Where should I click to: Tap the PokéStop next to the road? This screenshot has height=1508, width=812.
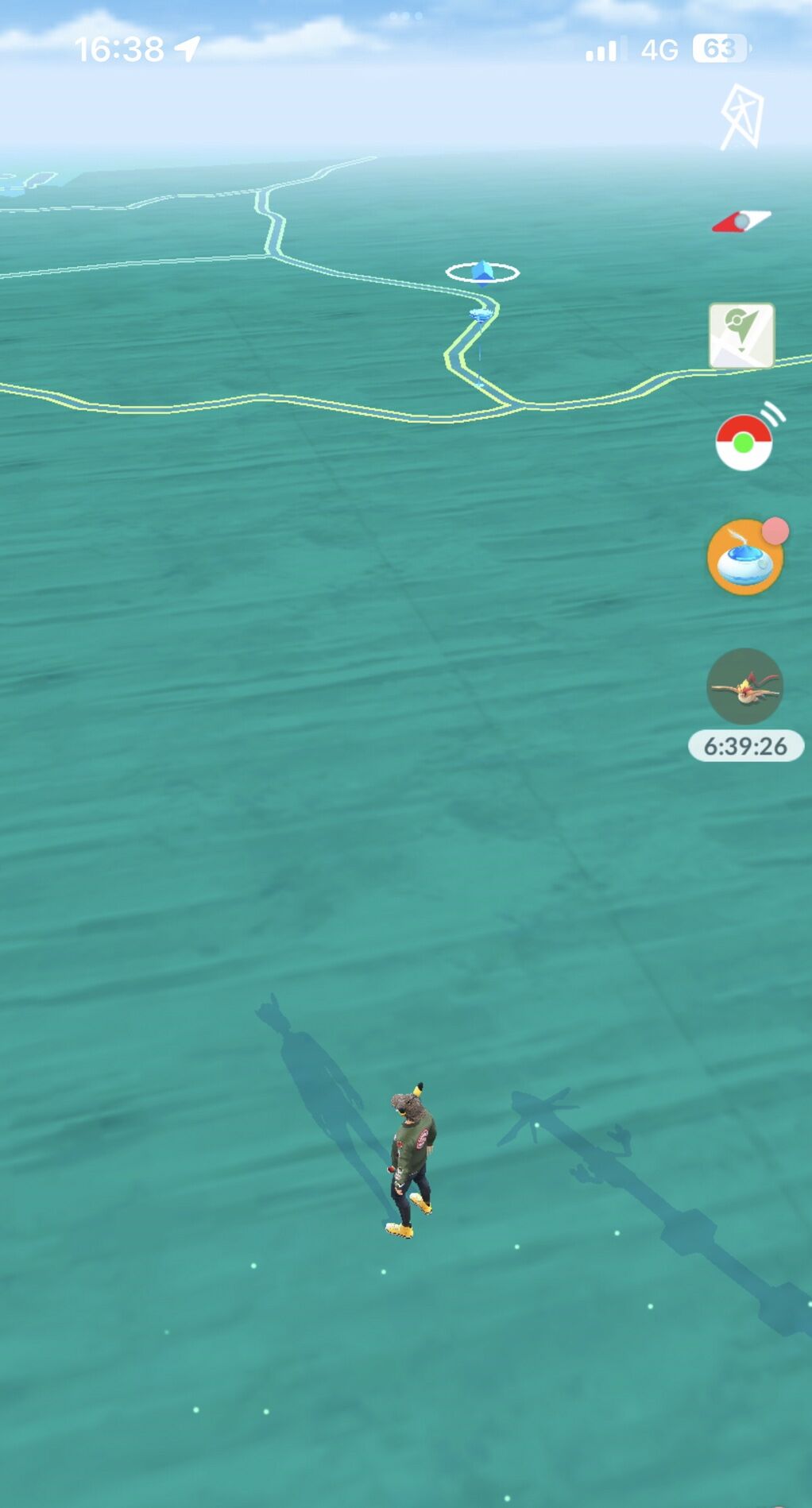[480, 315]
